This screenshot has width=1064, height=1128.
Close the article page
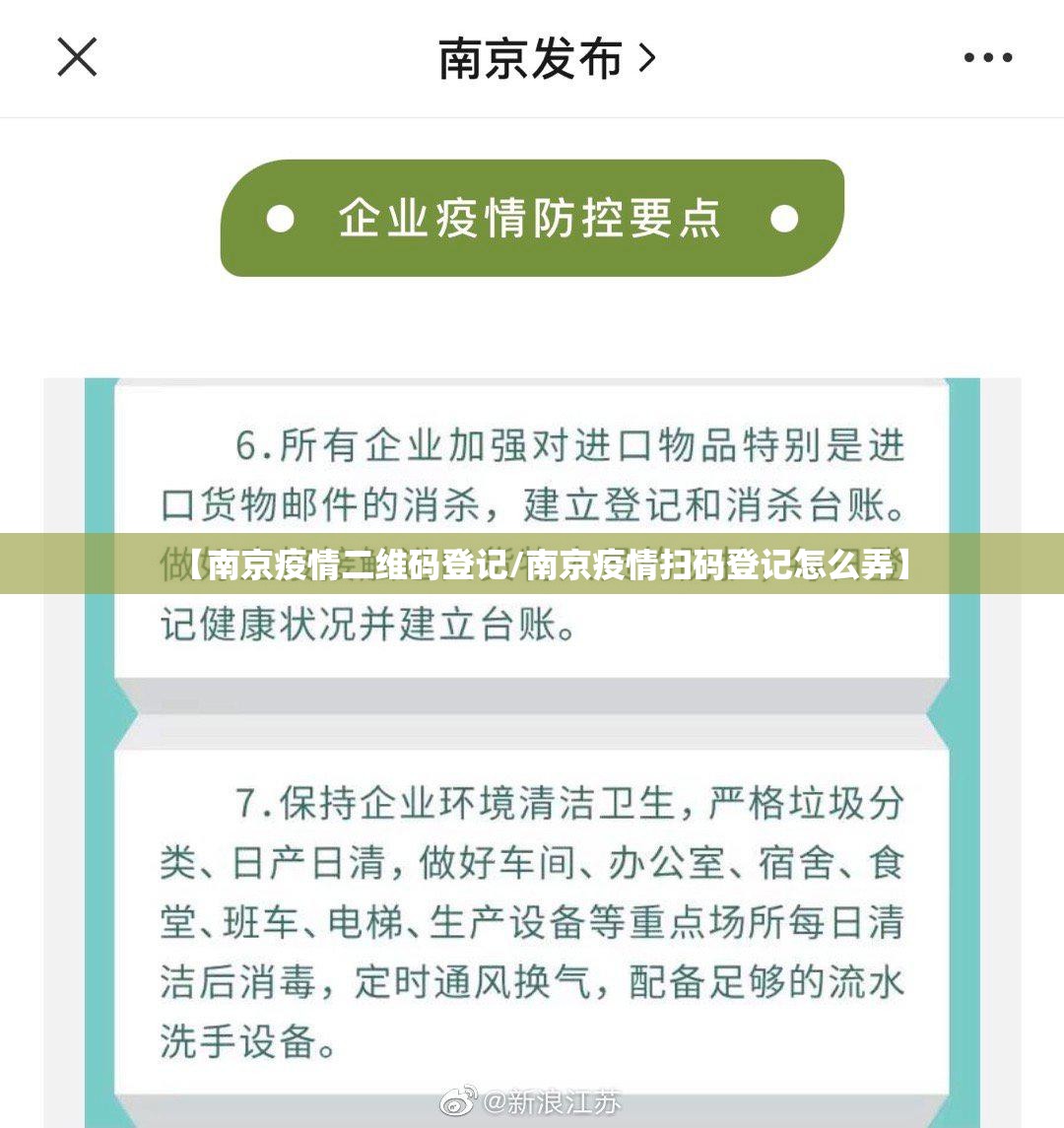tap(77, 57)
